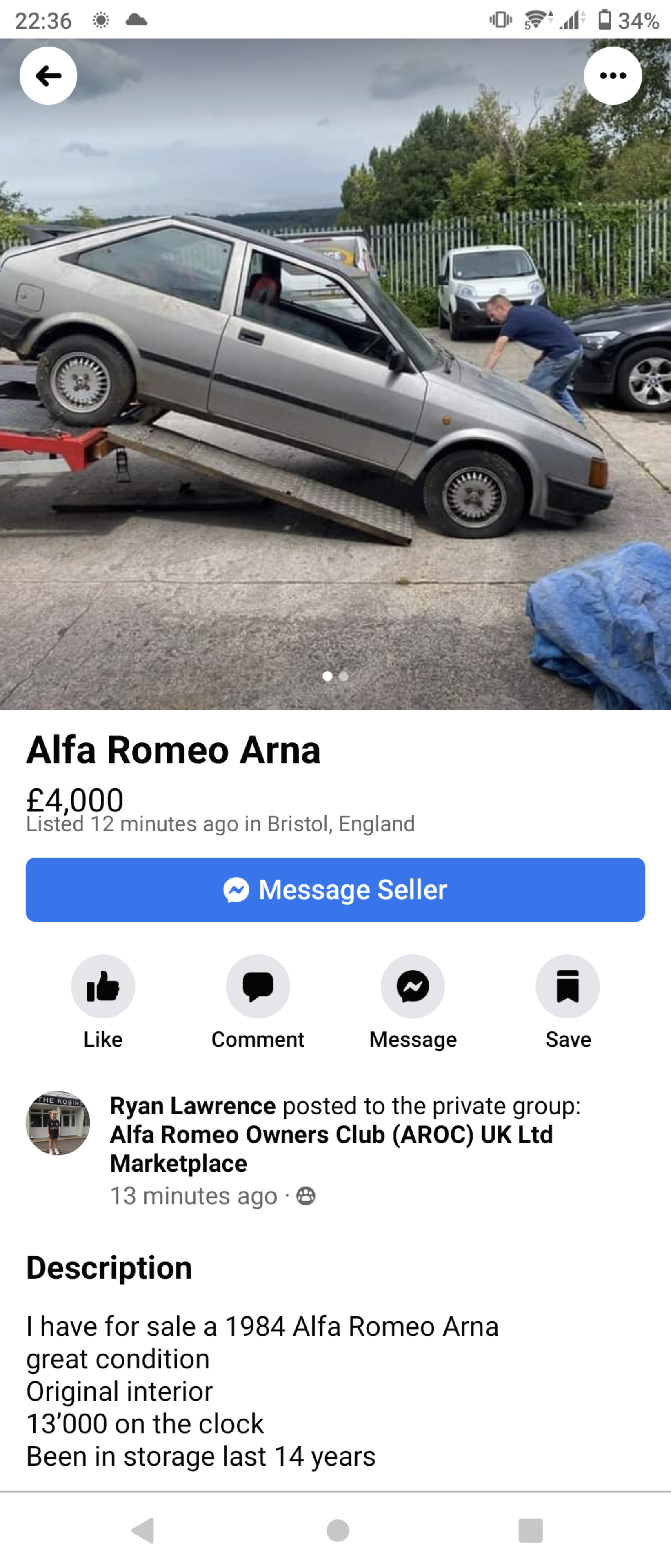The width and height of the screenshot is (671, 1568).
Task: Tap the Message Seller button
Action: 335,889
